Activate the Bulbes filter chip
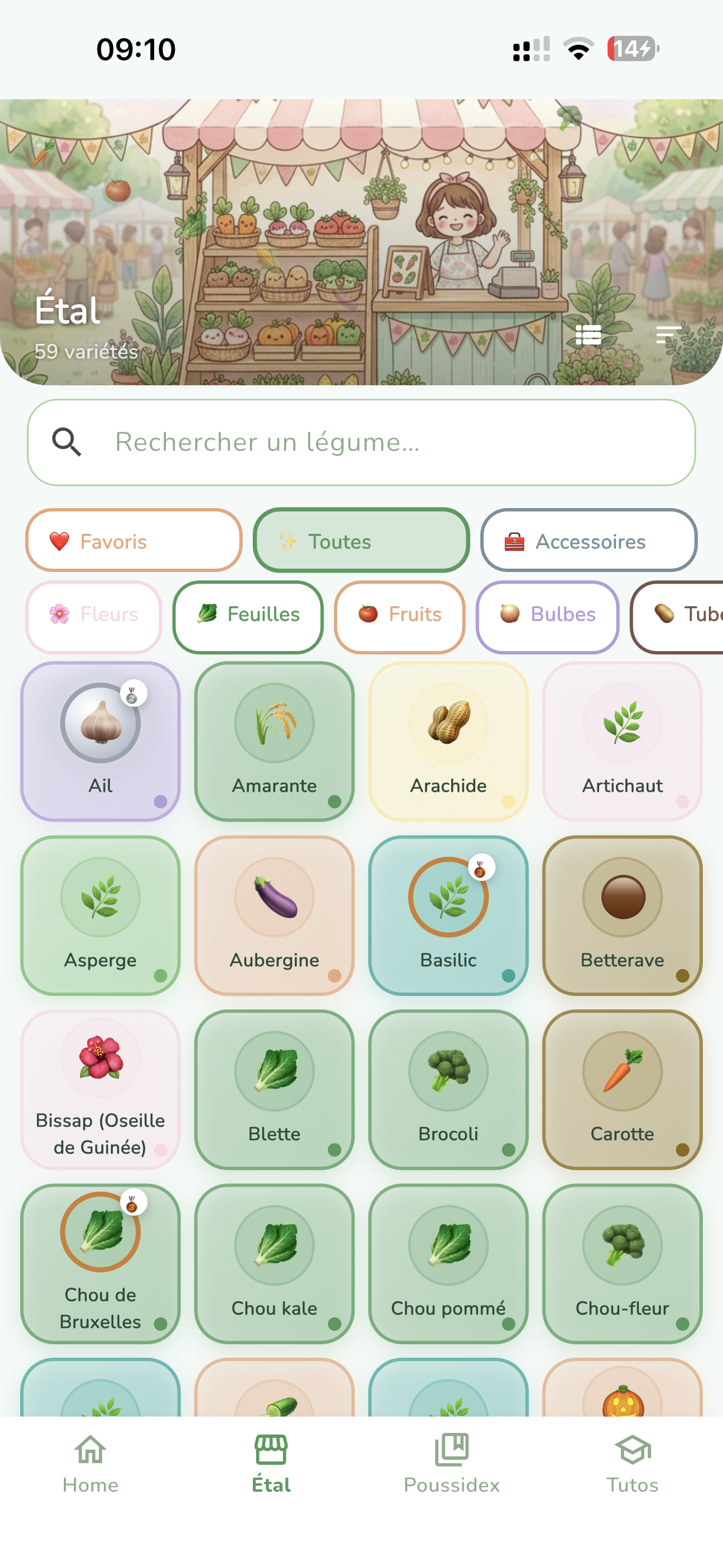The height and width of the screenshot is (1568, 723). click(x=546, y=615)
